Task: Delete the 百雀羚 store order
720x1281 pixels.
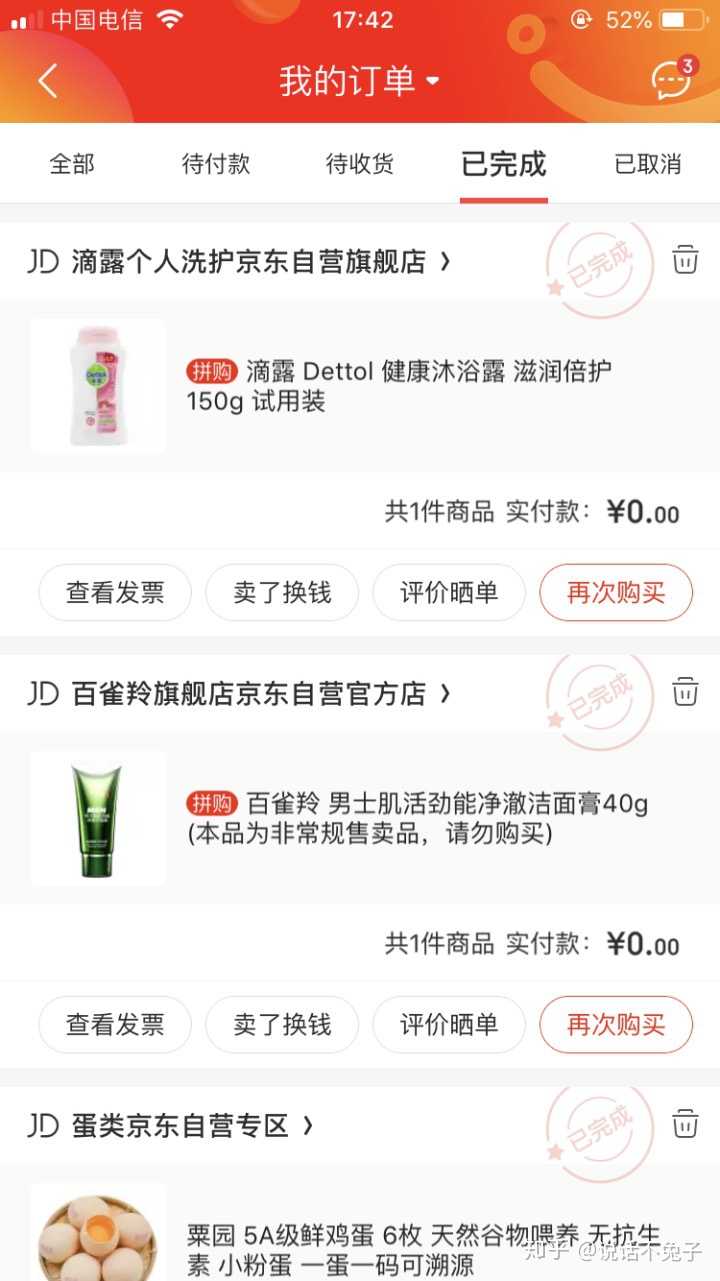Action: pyautogui.click(x=685, y=692)
